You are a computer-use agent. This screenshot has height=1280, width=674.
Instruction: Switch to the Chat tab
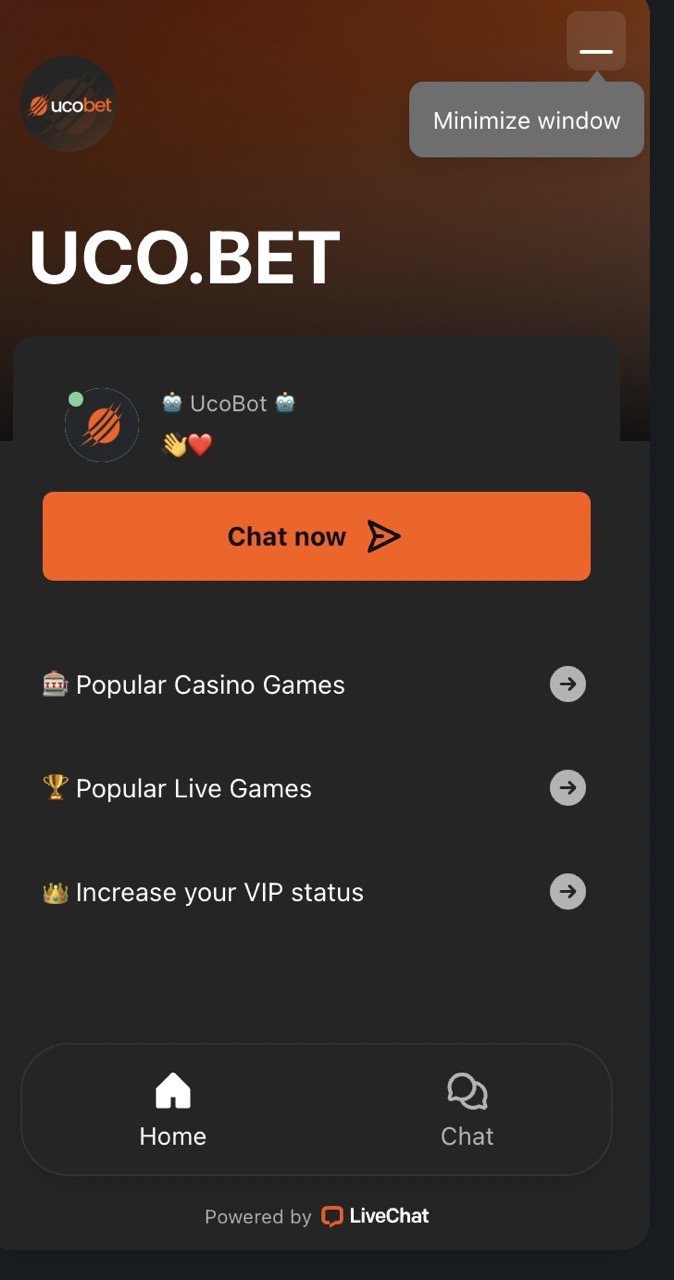(x=467, y=1110)
